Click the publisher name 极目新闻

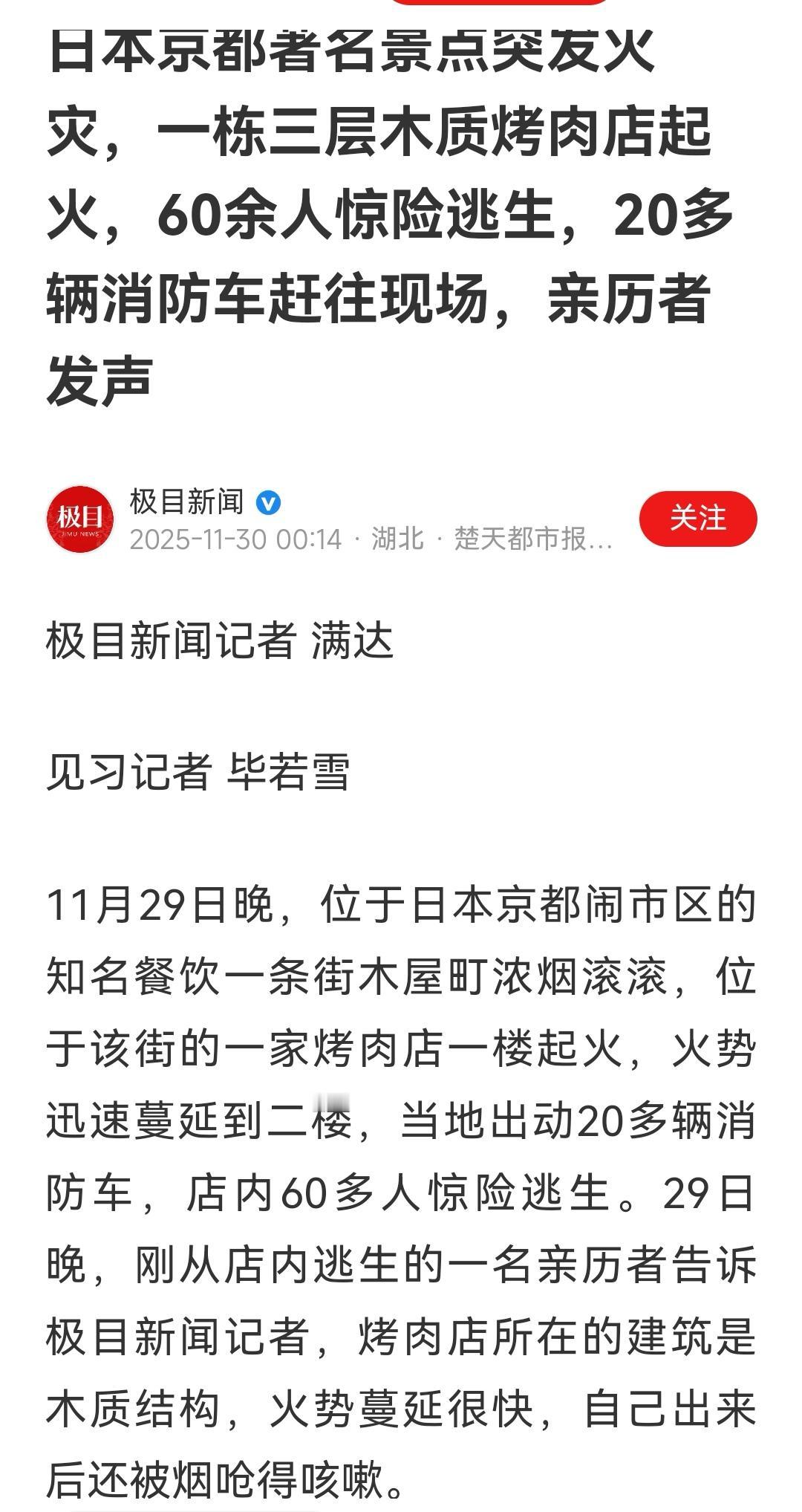[x=187, y=502]
